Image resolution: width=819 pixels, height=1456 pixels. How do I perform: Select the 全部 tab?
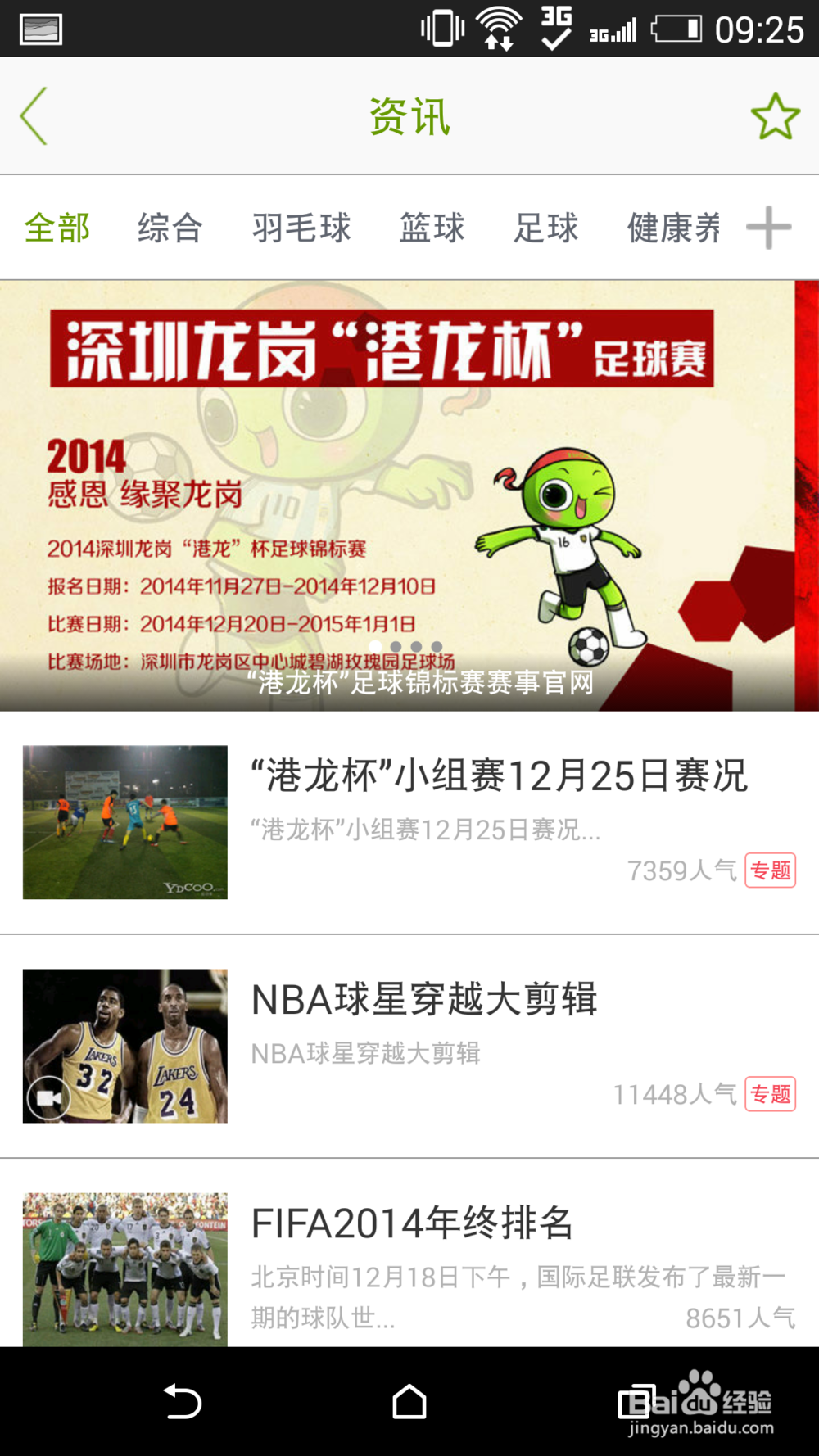(x=57, y=228)
